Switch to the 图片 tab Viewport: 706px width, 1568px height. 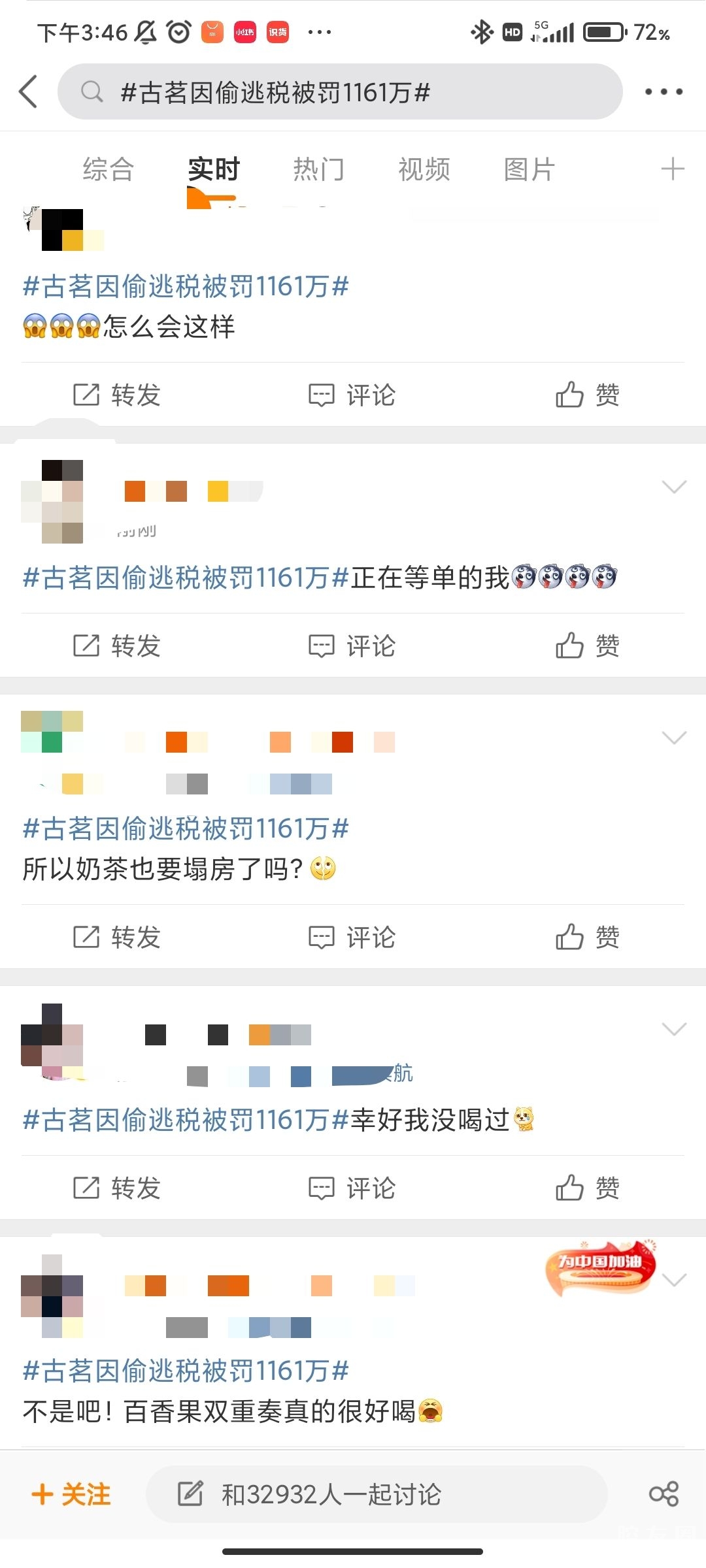[529, 169]
